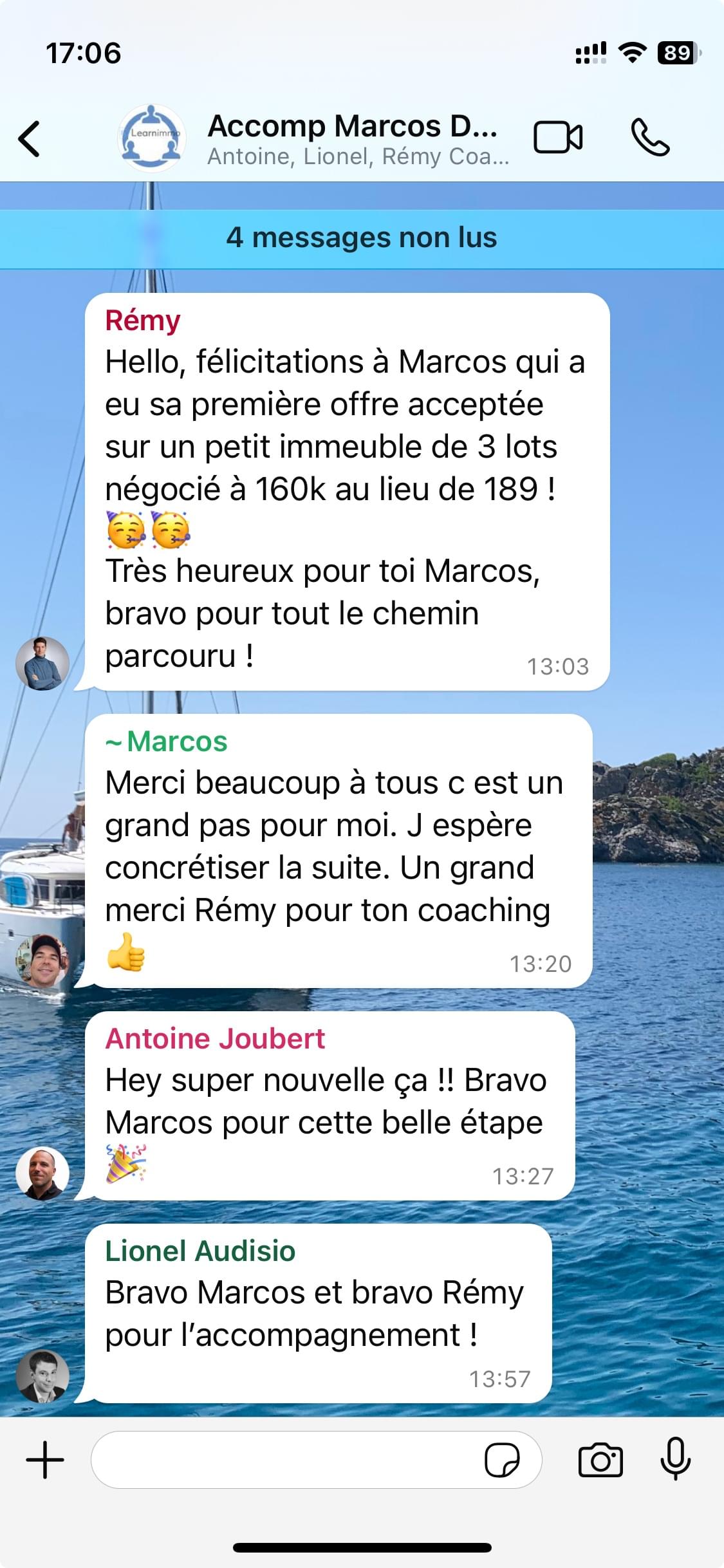Open the sticker picker
The height and width of the screenshot is (1568, 724).
coord(502,1460)
